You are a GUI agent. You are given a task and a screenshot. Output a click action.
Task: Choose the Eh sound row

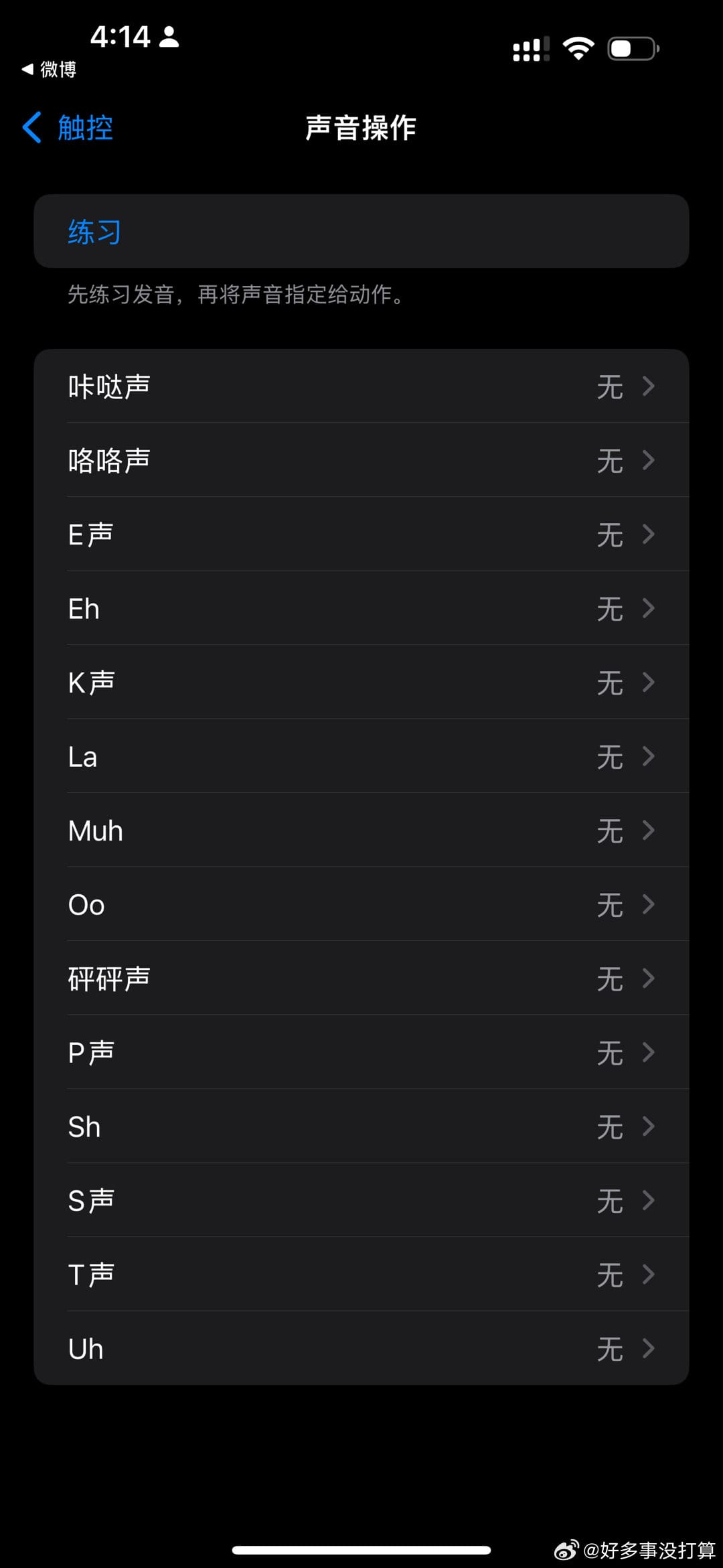[x=361, y=608]
